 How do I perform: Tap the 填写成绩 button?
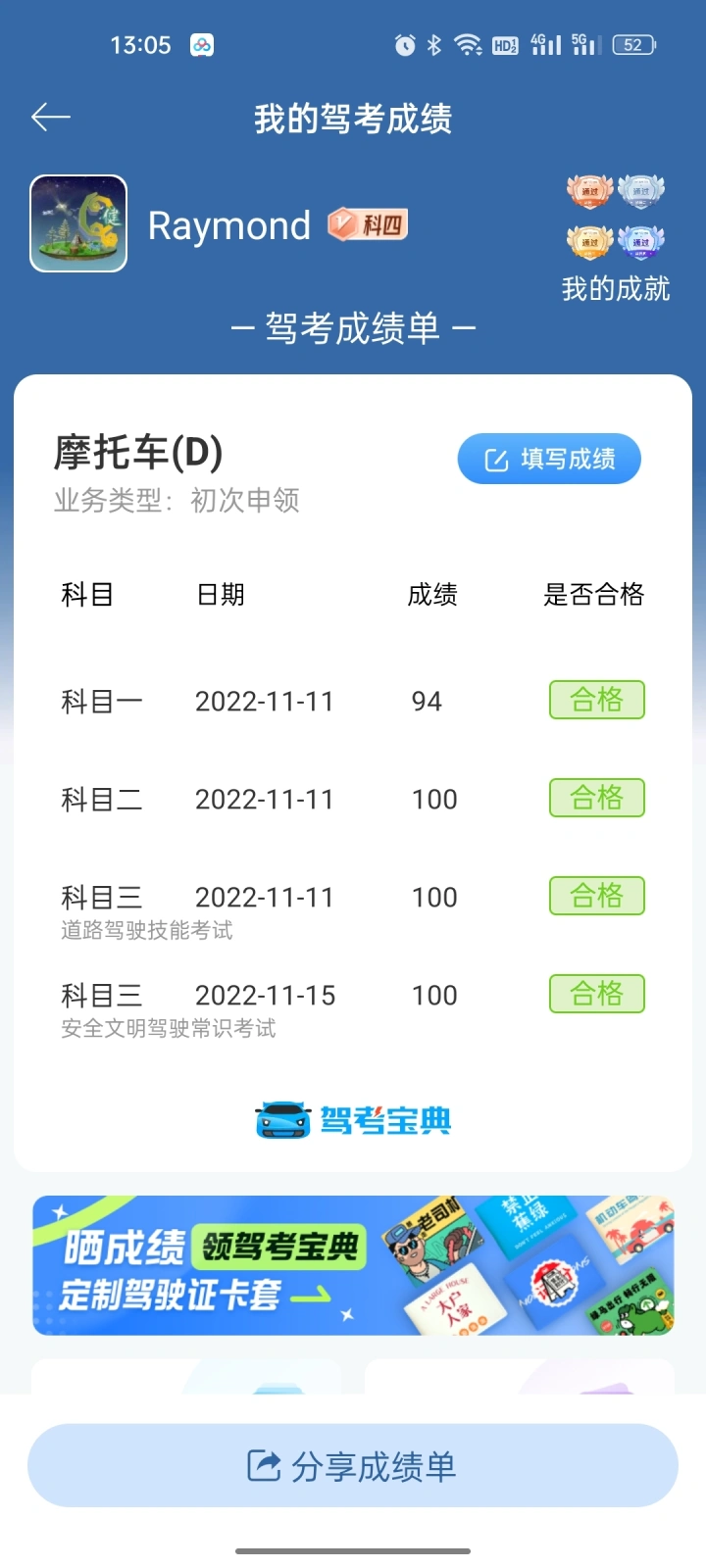point(549,459)
